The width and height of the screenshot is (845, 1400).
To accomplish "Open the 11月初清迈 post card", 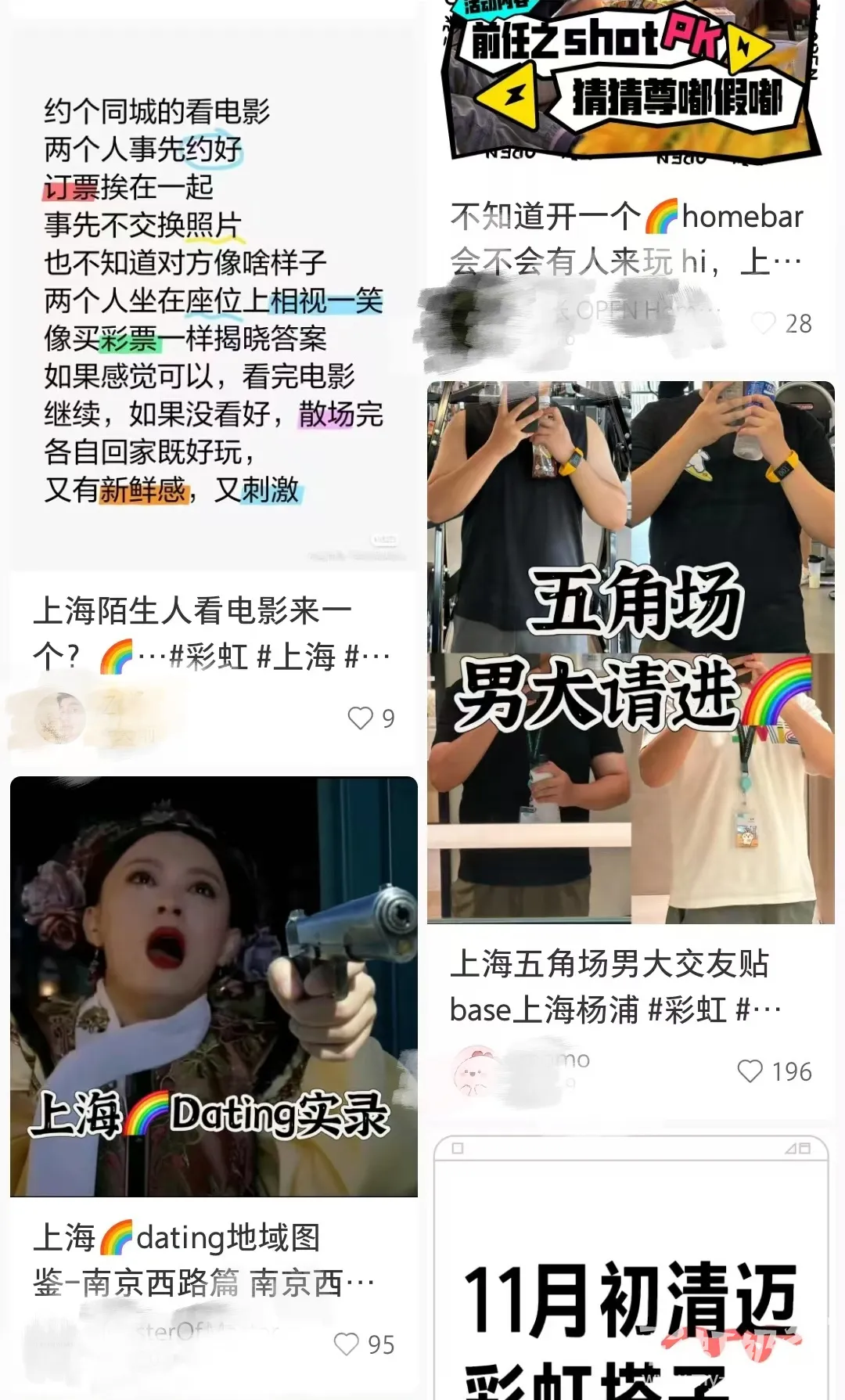I will point(631,1283).
